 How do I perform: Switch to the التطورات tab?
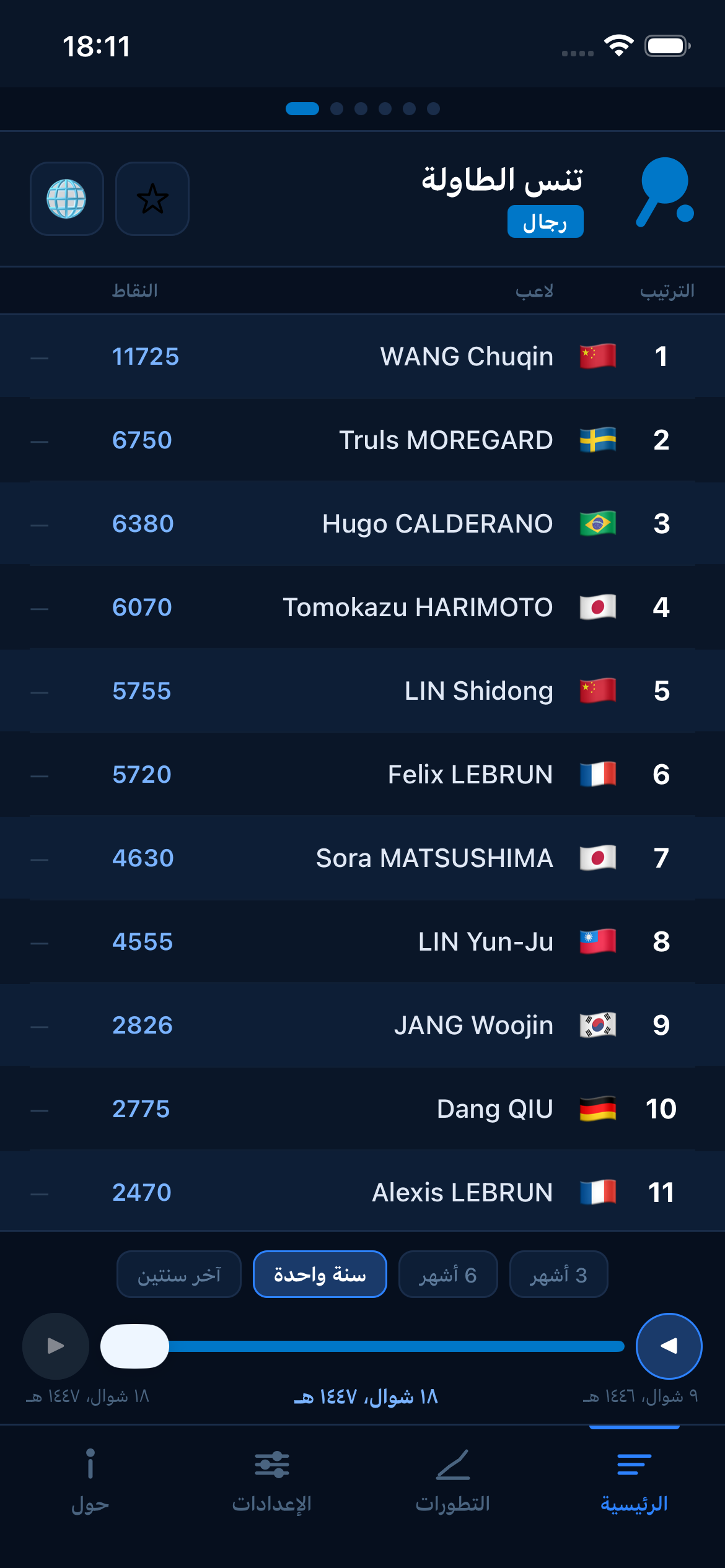[453, 1480]
